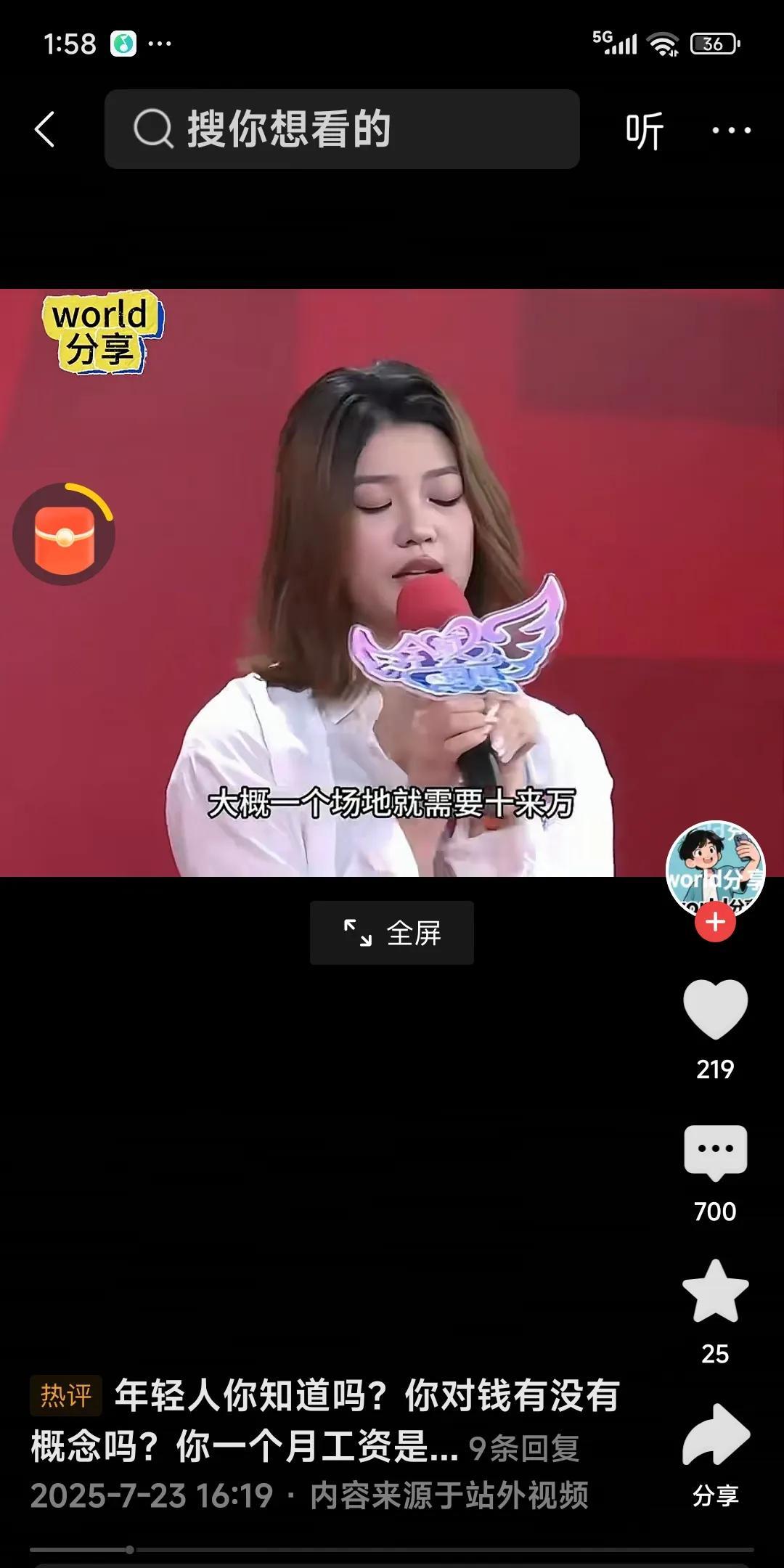The height and width of the screenshot is (1568, 784).
Task: Like the video with the heart icon
Action: (715, 1009)
